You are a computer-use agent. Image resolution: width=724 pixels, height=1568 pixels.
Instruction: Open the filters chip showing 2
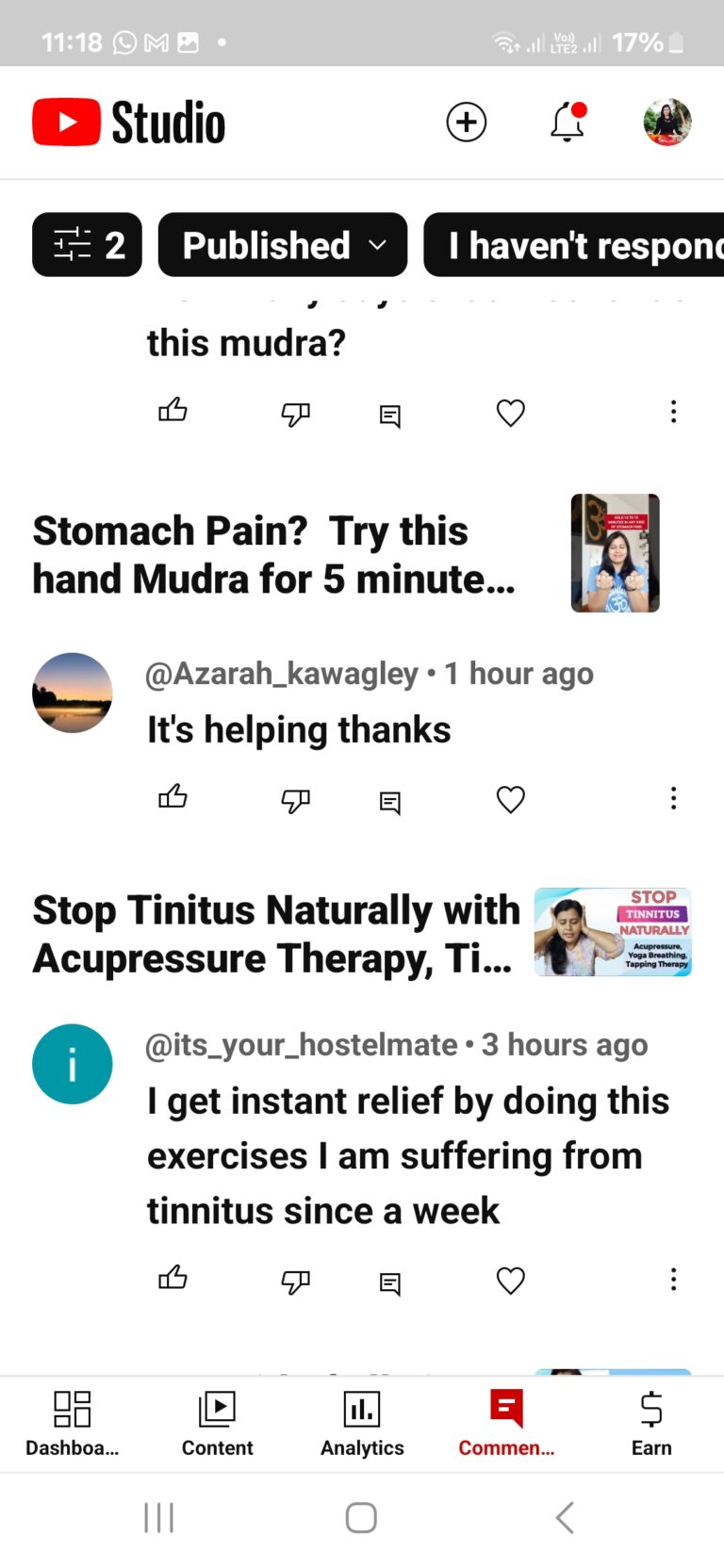click(87, 245)
